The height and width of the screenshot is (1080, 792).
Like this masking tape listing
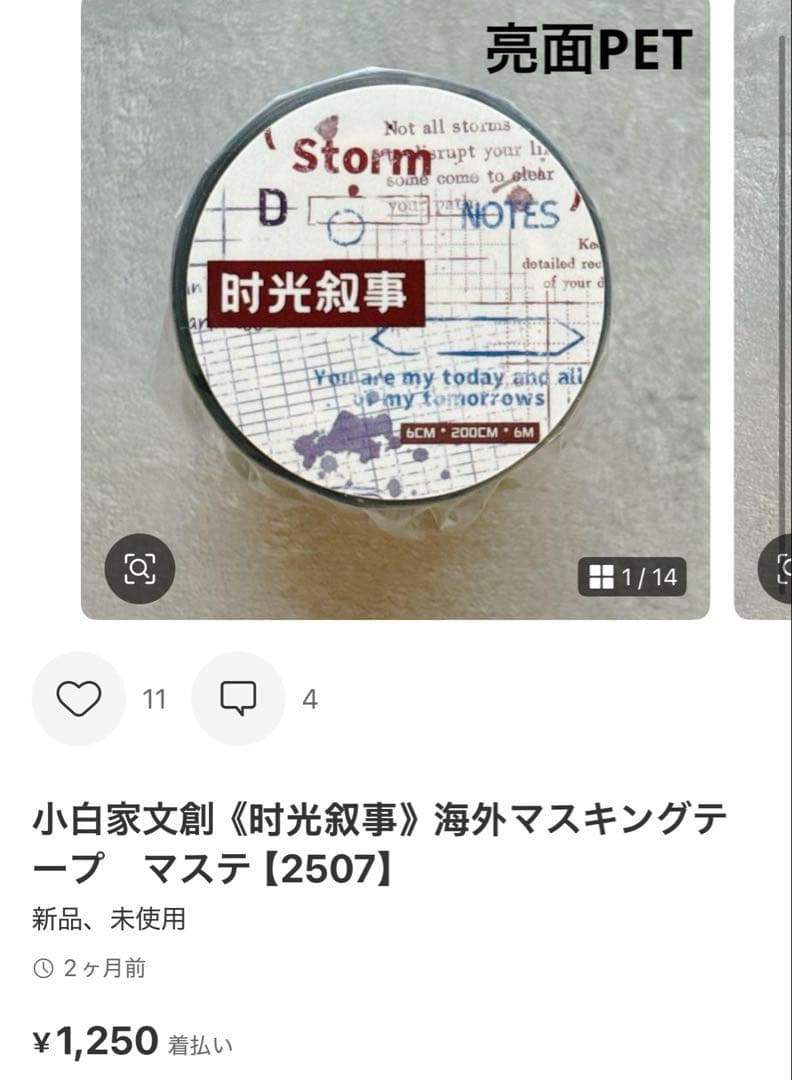(x=79, y=699)
